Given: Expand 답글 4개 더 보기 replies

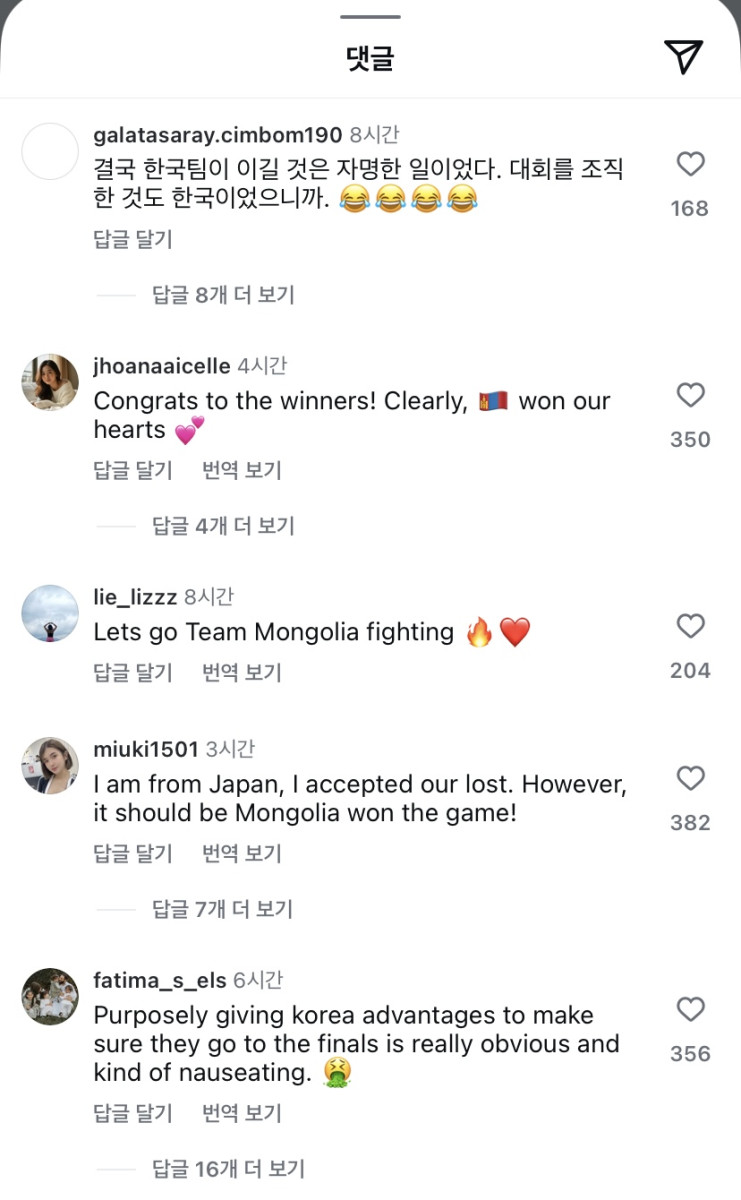Looking at the screenshot, I should pos(223,525).
